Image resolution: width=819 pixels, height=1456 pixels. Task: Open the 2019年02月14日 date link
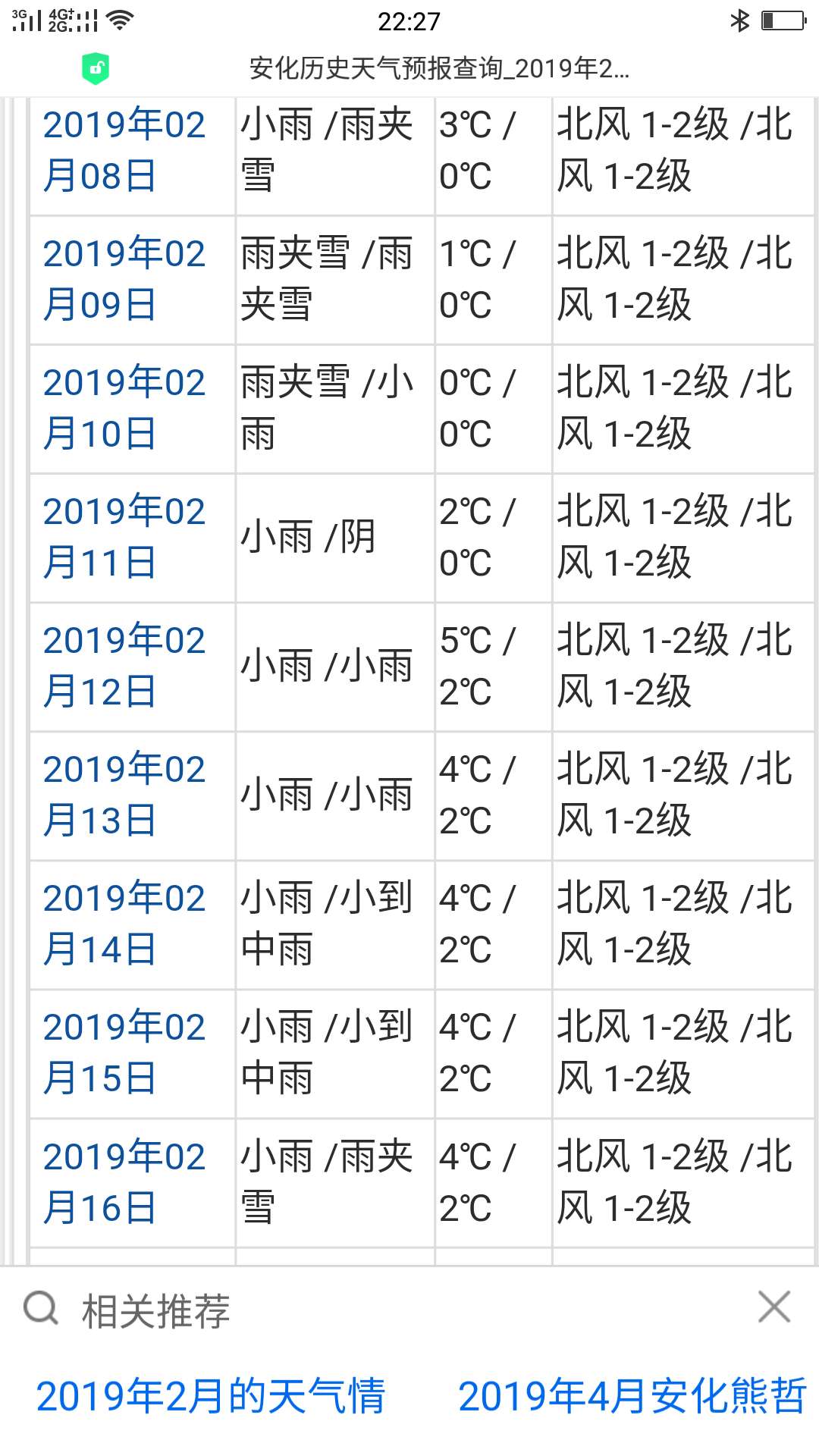(x=124, y=924)
